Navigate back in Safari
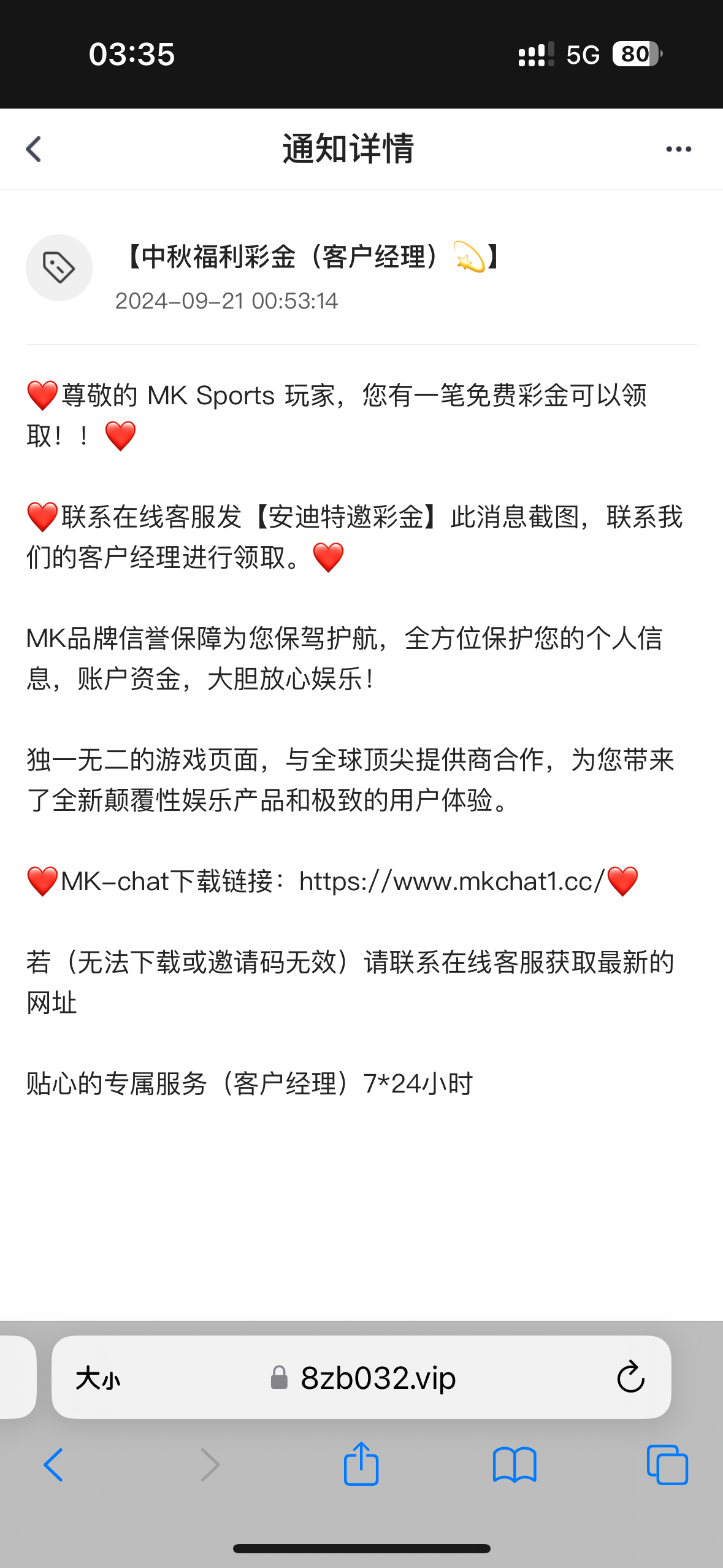 point(53,1465)
